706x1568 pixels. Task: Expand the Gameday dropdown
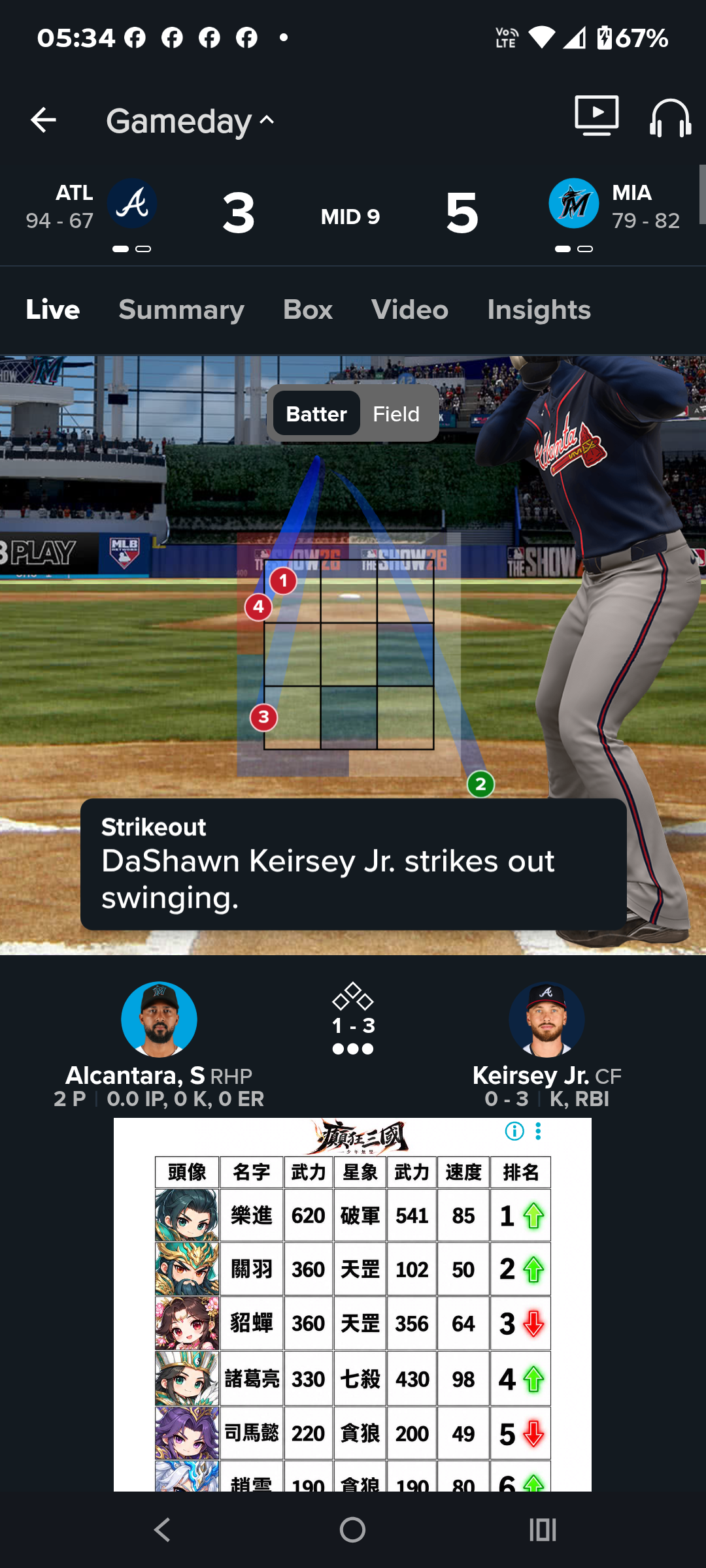click(x=190, y=121)
